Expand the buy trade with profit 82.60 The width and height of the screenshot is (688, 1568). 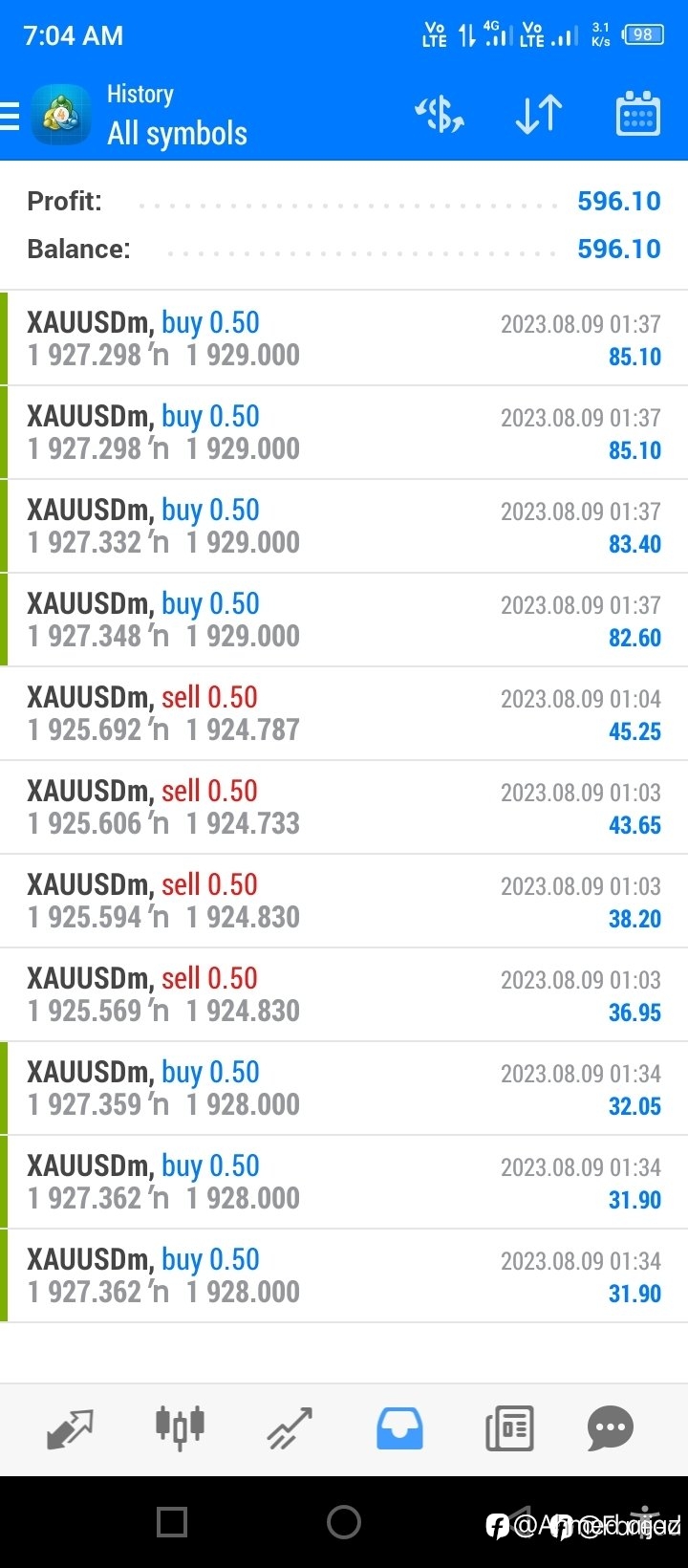[344, 620]
